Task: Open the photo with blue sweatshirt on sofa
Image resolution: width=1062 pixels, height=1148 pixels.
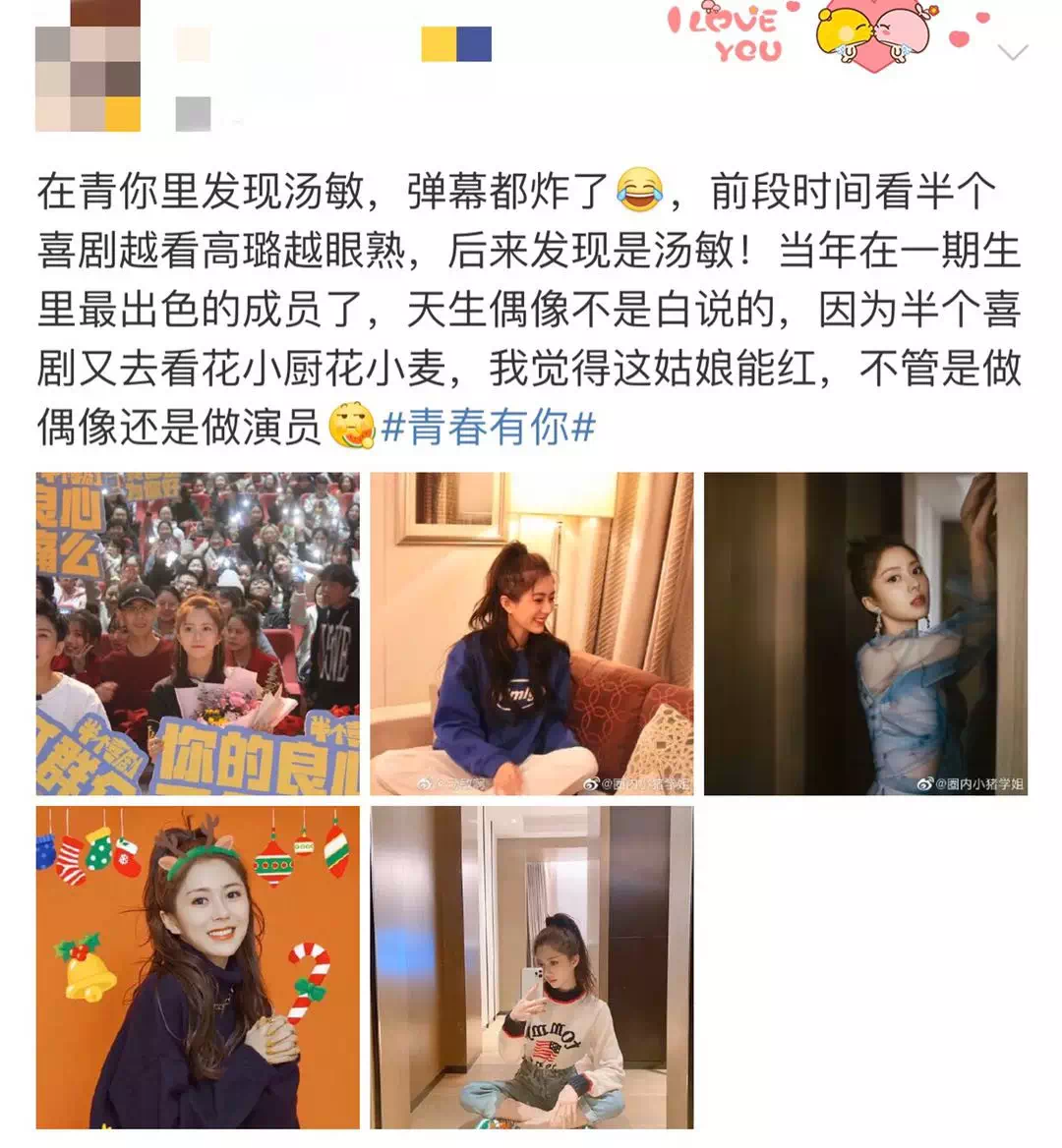Action: click(x=531, y=633)
